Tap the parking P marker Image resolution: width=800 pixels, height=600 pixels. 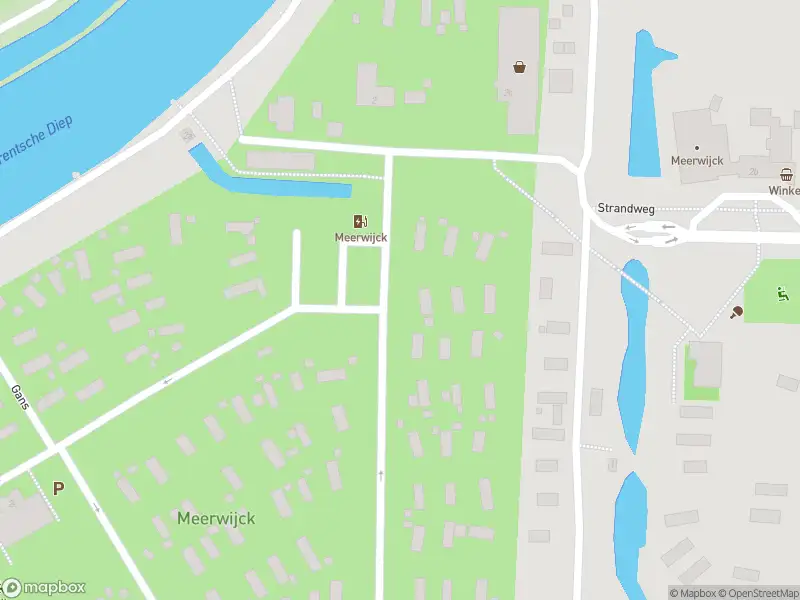pos(59,489)
